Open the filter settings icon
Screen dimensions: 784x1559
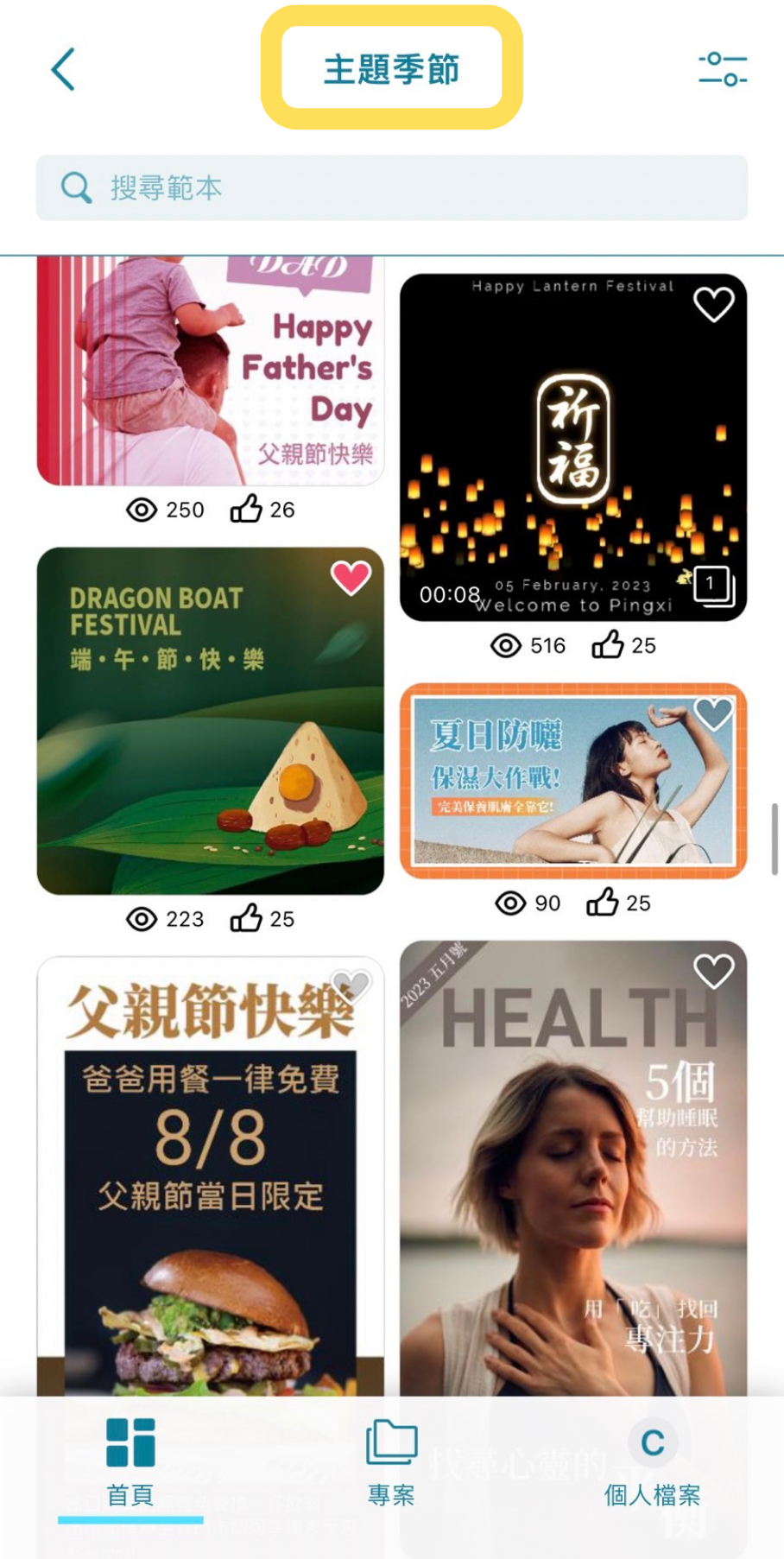[x=722, y=69]
